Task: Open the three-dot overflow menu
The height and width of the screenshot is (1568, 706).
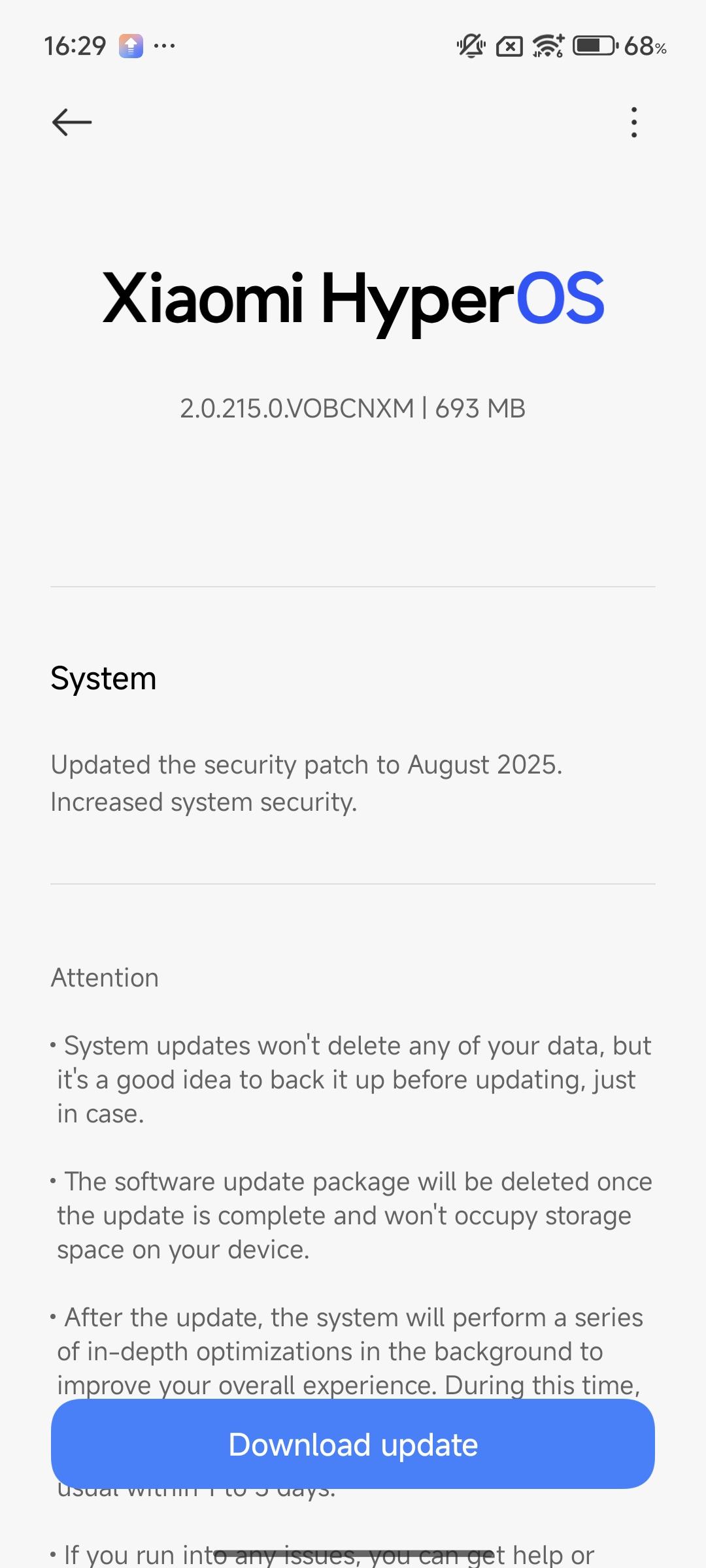Action: pos(633,122)
